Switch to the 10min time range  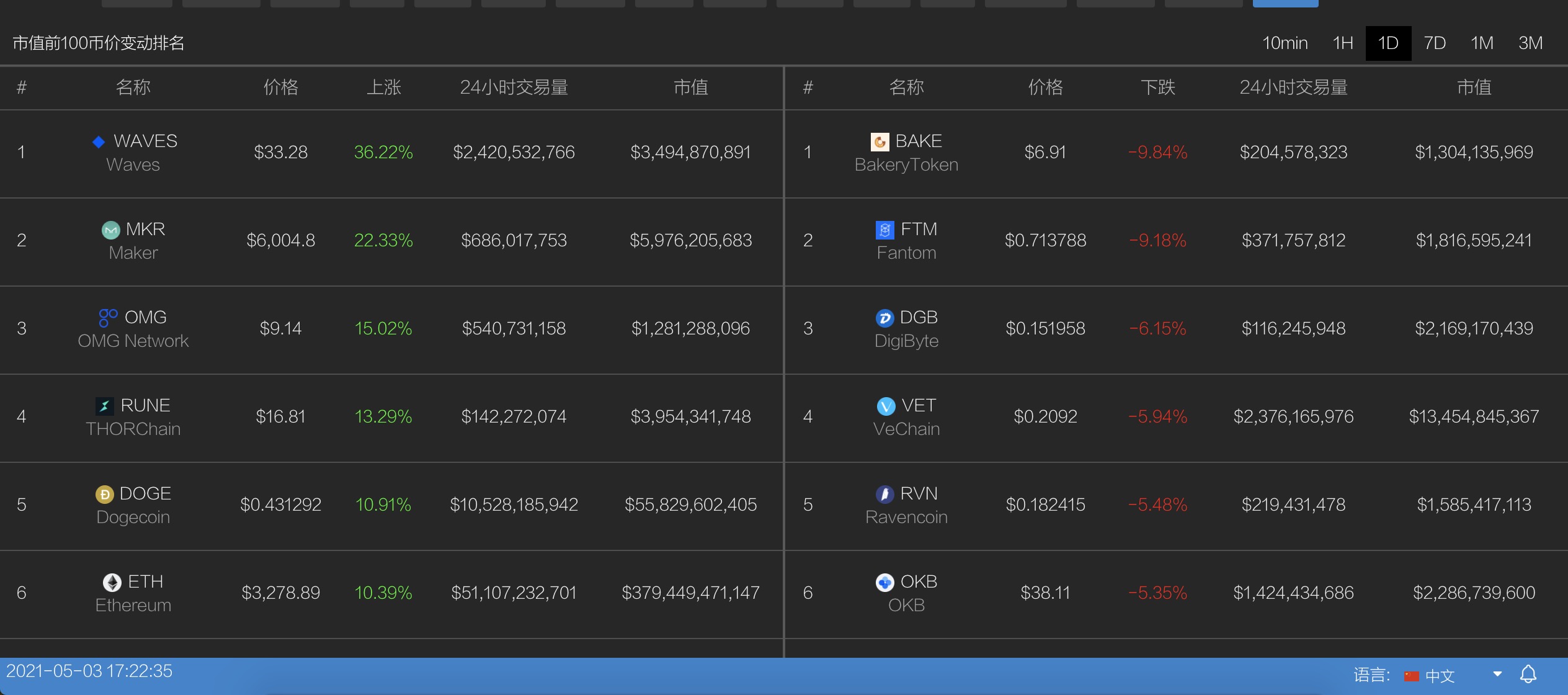point(1285,43)
